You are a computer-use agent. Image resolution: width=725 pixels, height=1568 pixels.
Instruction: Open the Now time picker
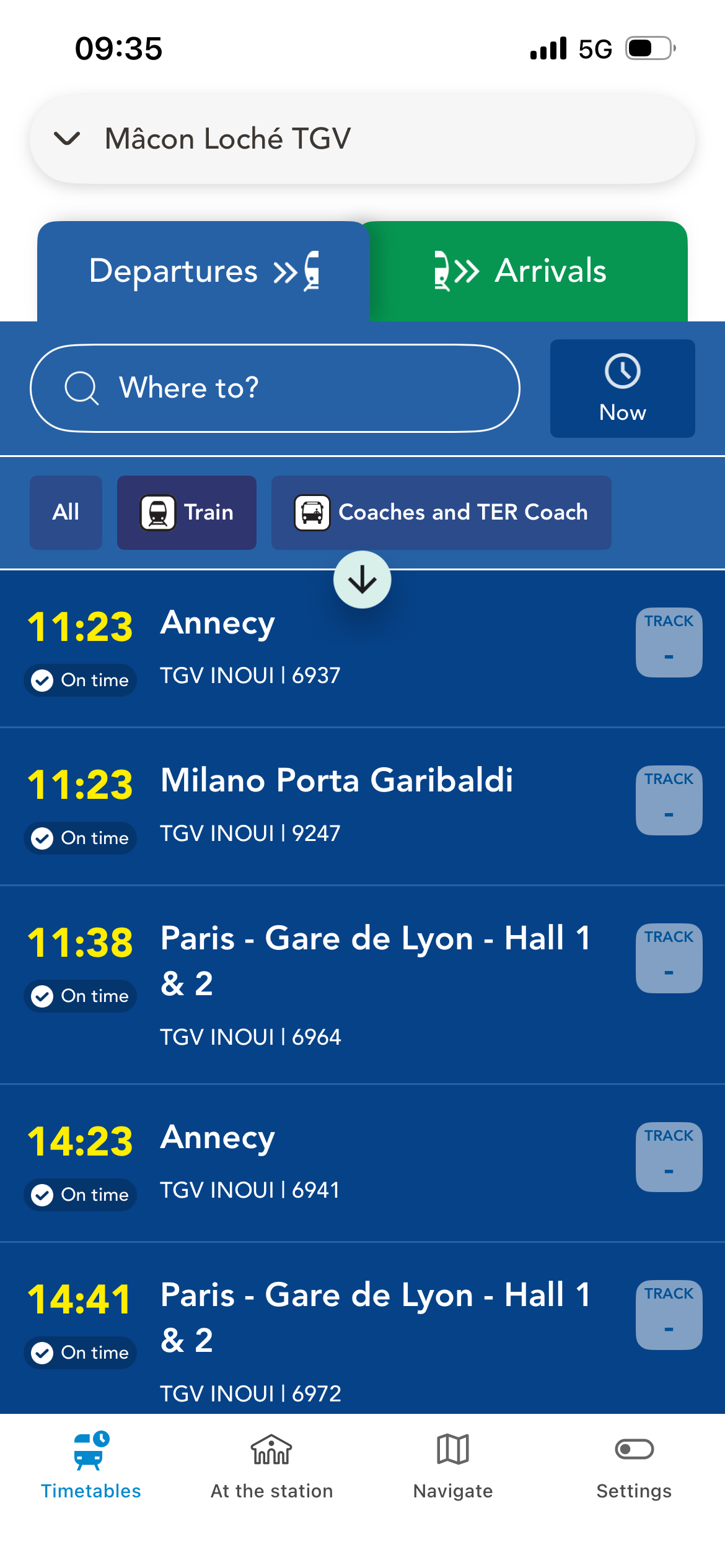[622, 388]
